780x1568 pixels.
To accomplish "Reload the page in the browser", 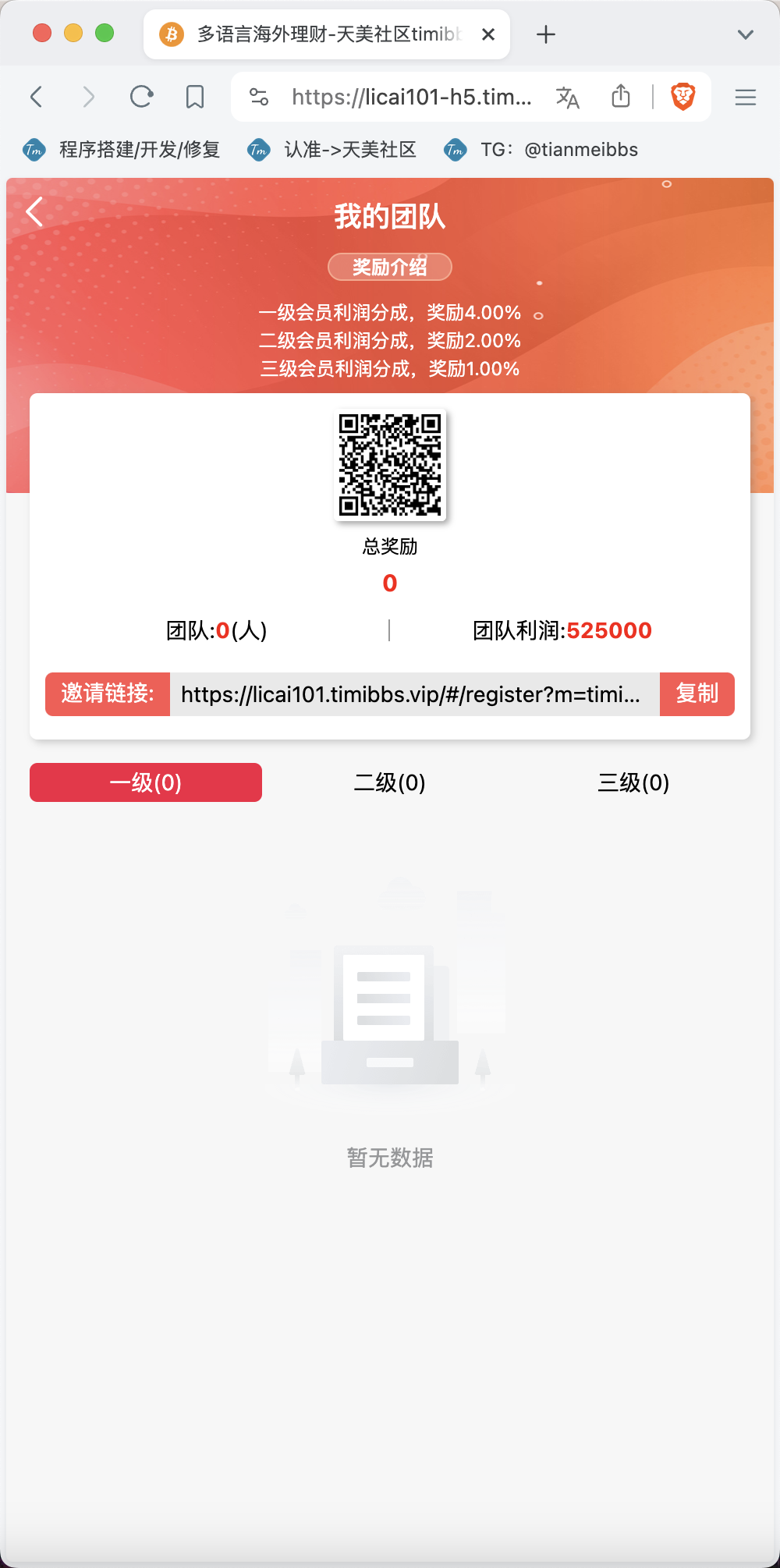I will click(x=141, y=97).
